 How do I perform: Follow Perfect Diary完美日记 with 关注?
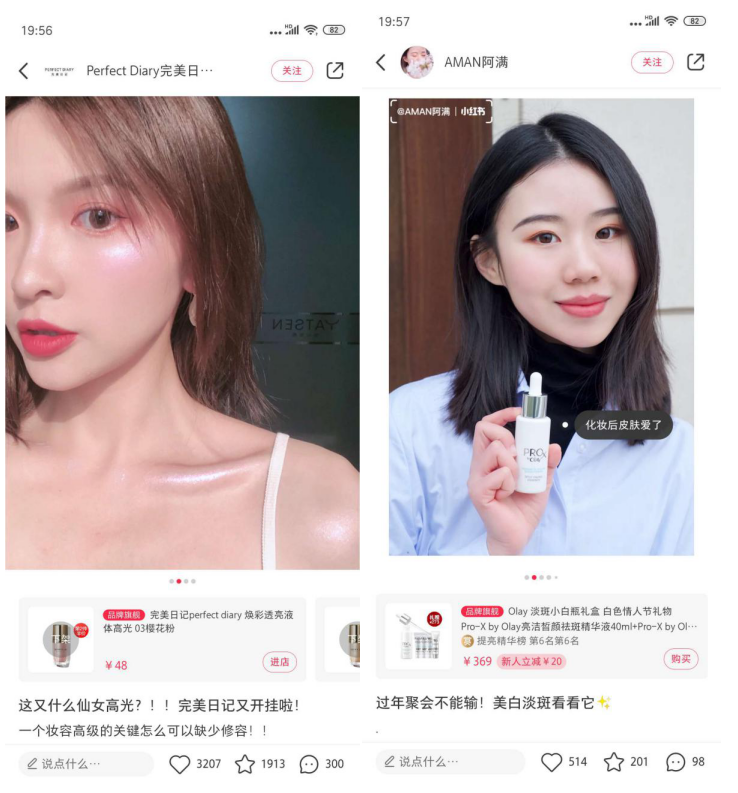(291, 71)
